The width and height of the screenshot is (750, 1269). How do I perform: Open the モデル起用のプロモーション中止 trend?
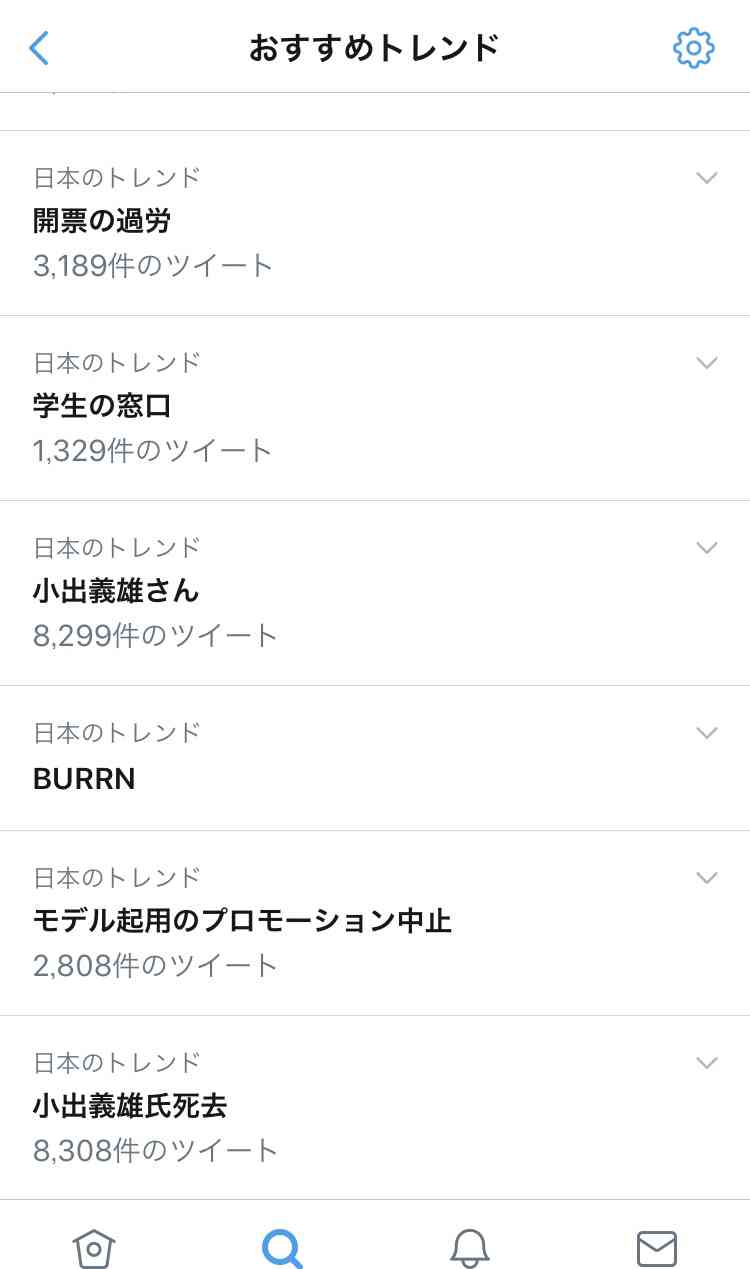[x=239, y=921]
